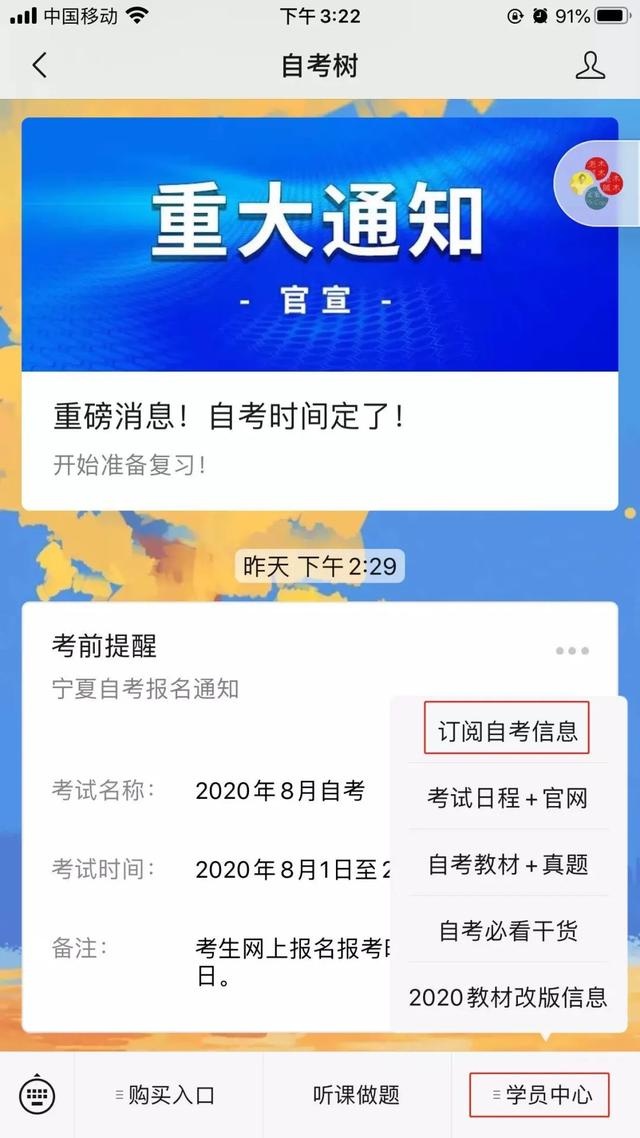Go back from 自考树 chat
The image size is (640, 1138).
coord(40,66)
